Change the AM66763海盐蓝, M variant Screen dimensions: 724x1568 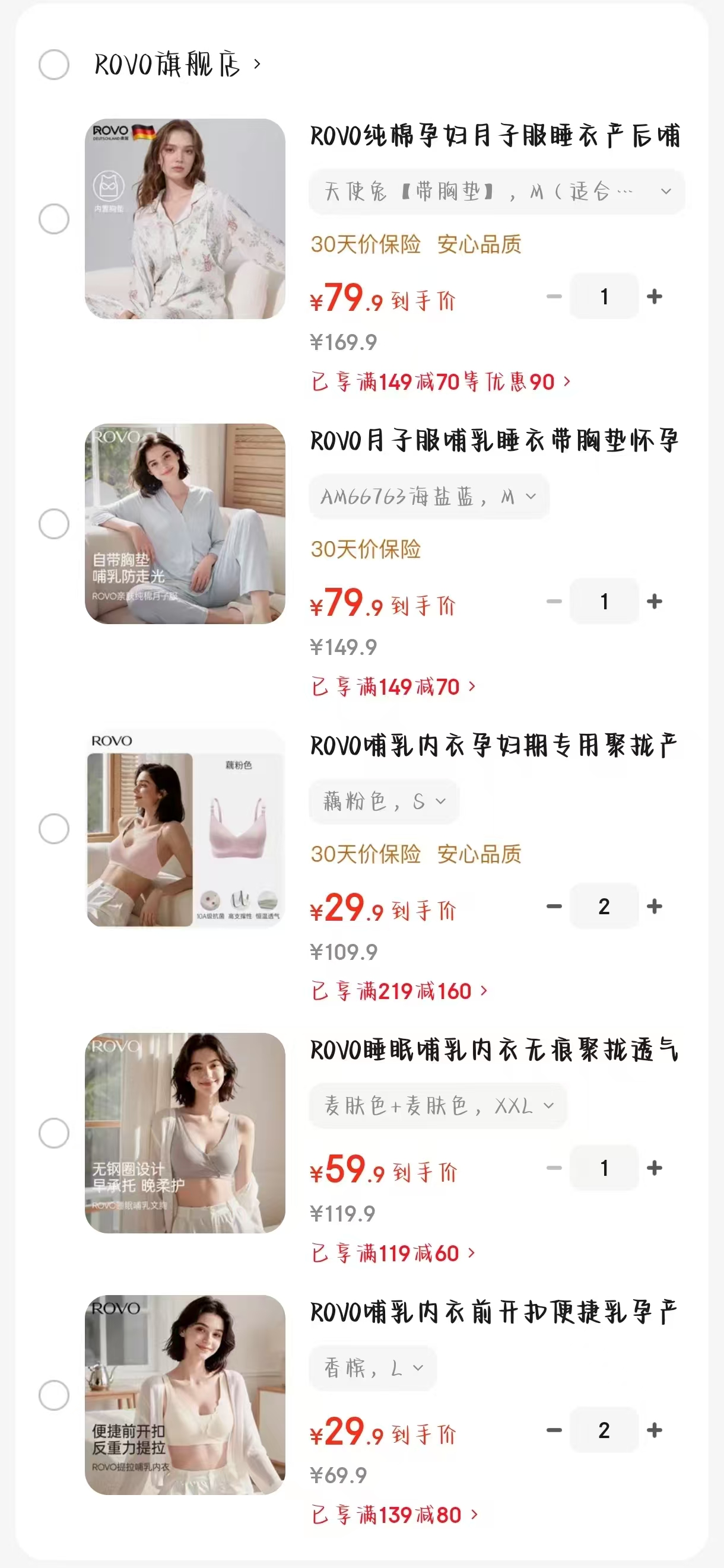point(429,497)
